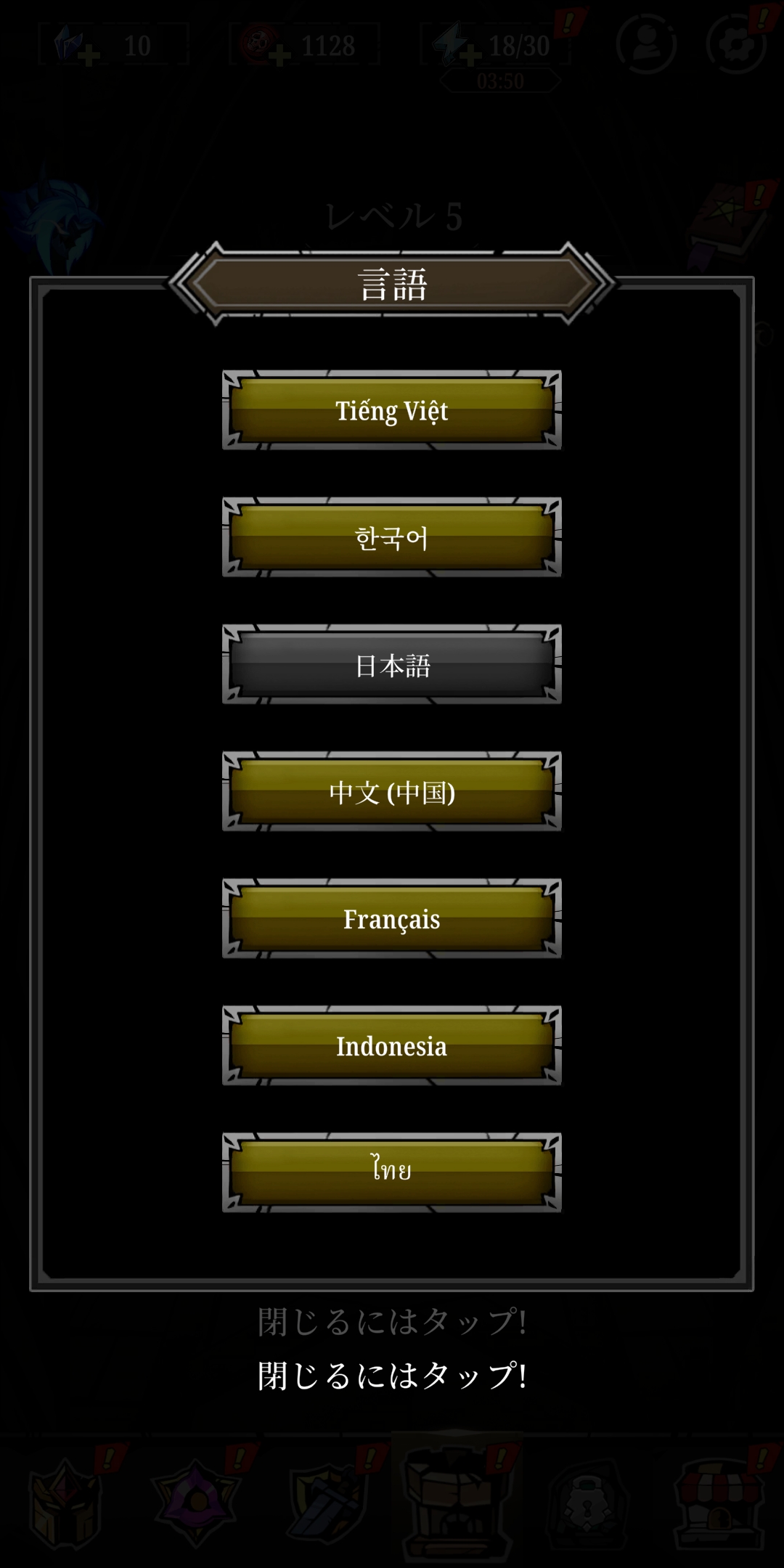
Task: Select Tiếng Việt as the language
Action: [392, 410]
